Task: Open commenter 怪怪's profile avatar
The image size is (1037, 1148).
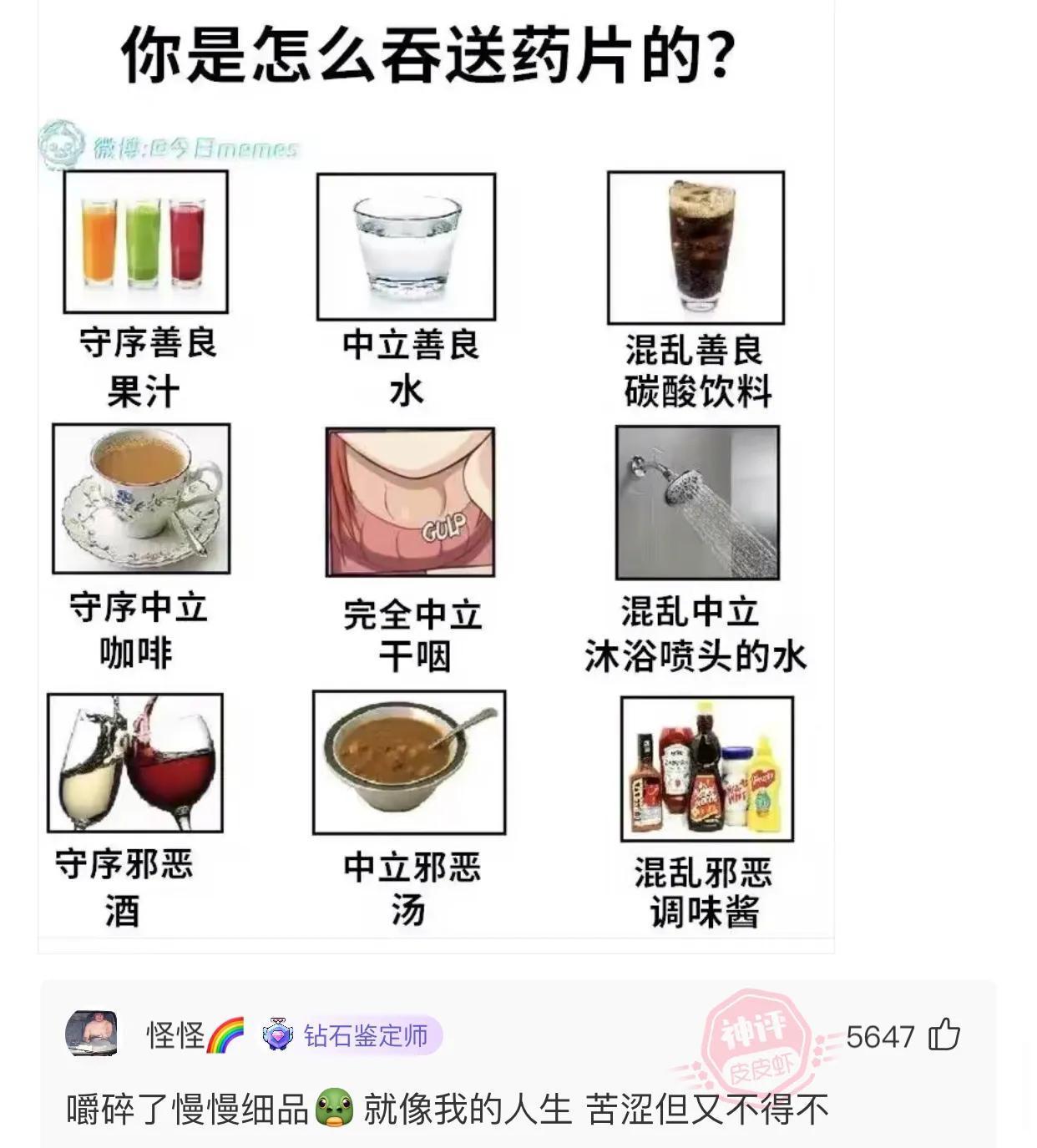Action: click(x=92, y=1034)
